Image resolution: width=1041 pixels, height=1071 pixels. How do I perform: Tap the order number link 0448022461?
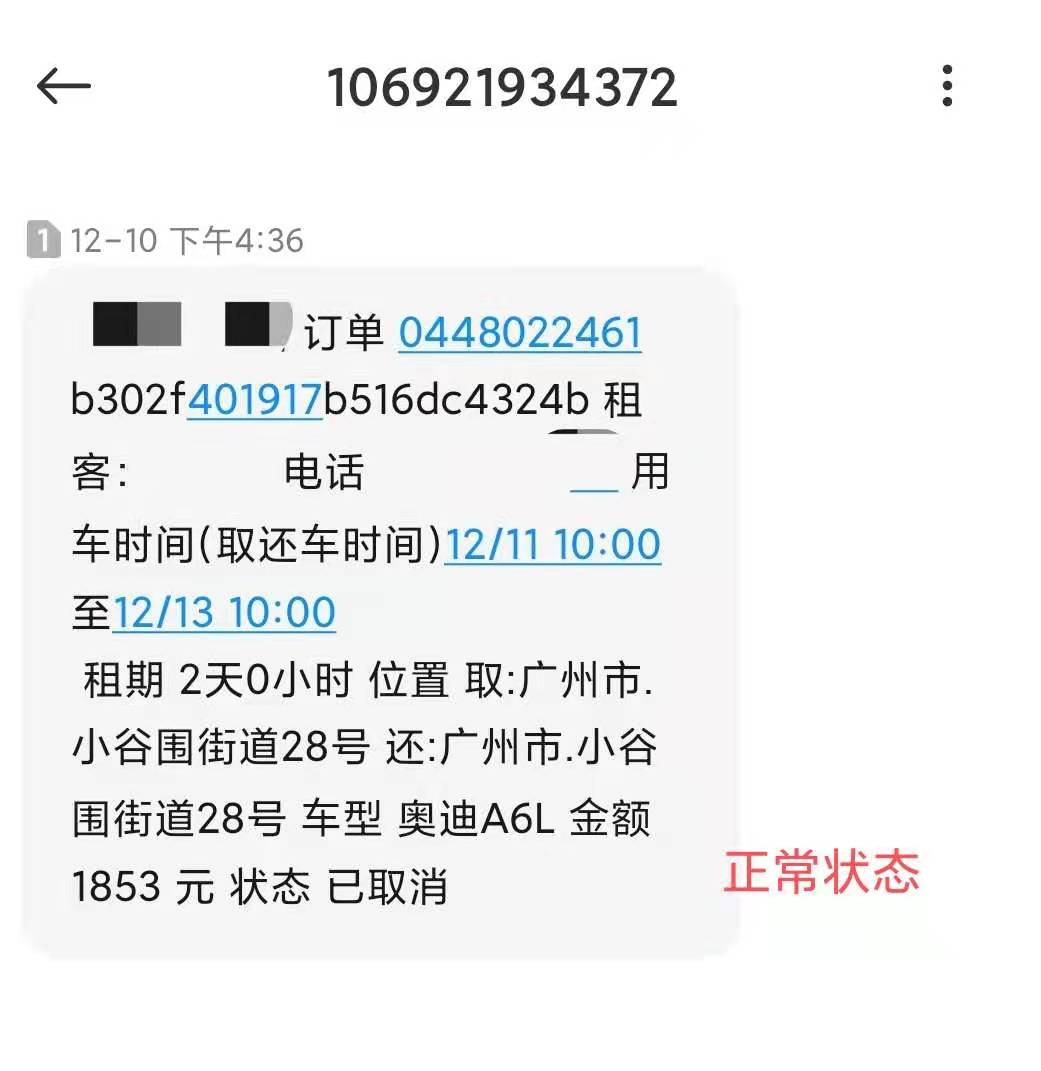coord(520,333)
